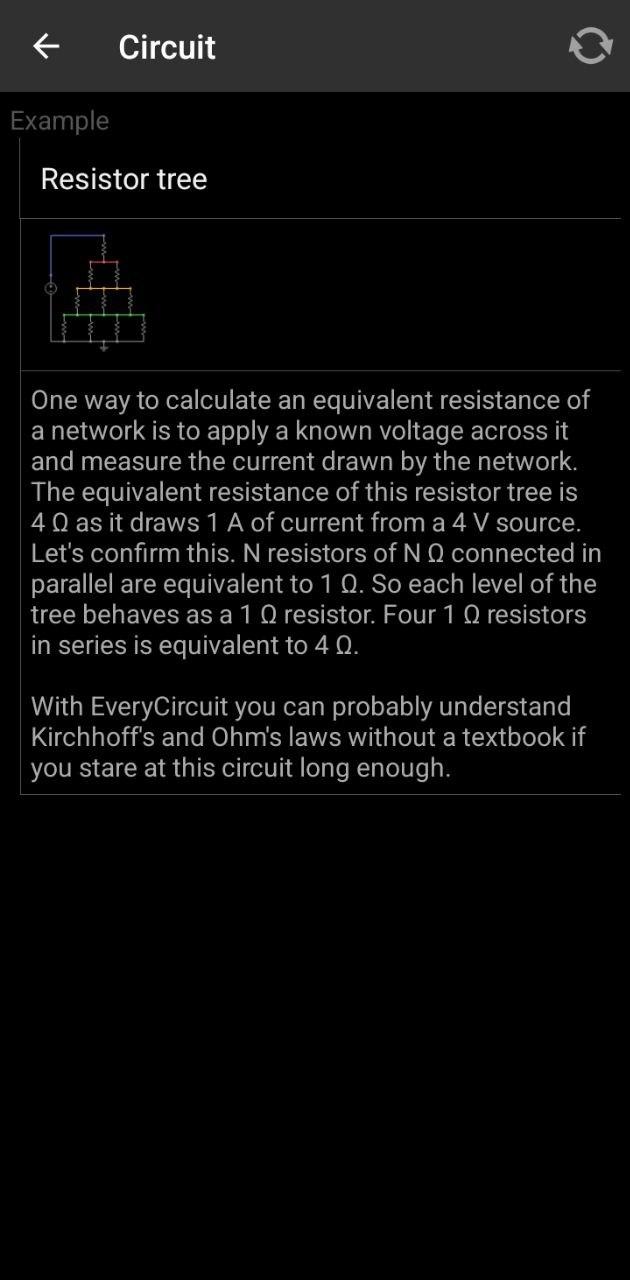This screenshot has height=1280, width=630.
Task: Go back using the arrow icon
Action: tap(46, 46)
